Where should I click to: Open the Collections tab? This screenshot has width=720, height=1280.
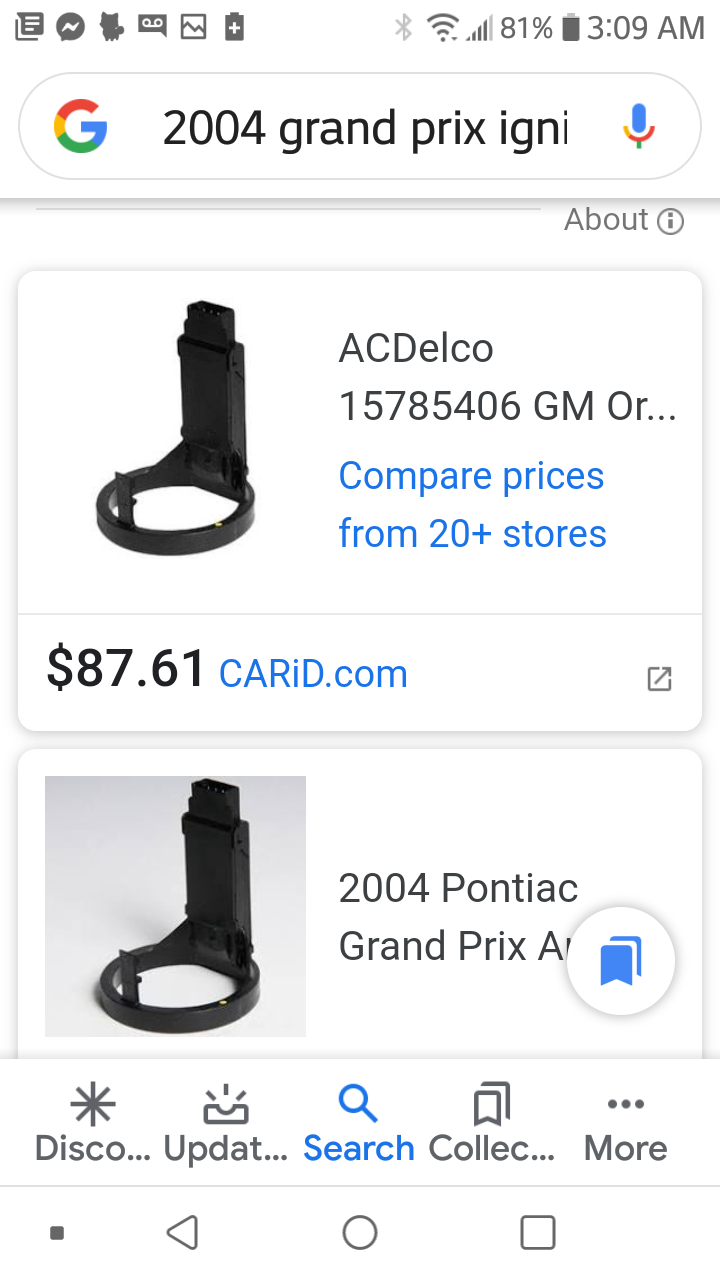point(491,1125)
